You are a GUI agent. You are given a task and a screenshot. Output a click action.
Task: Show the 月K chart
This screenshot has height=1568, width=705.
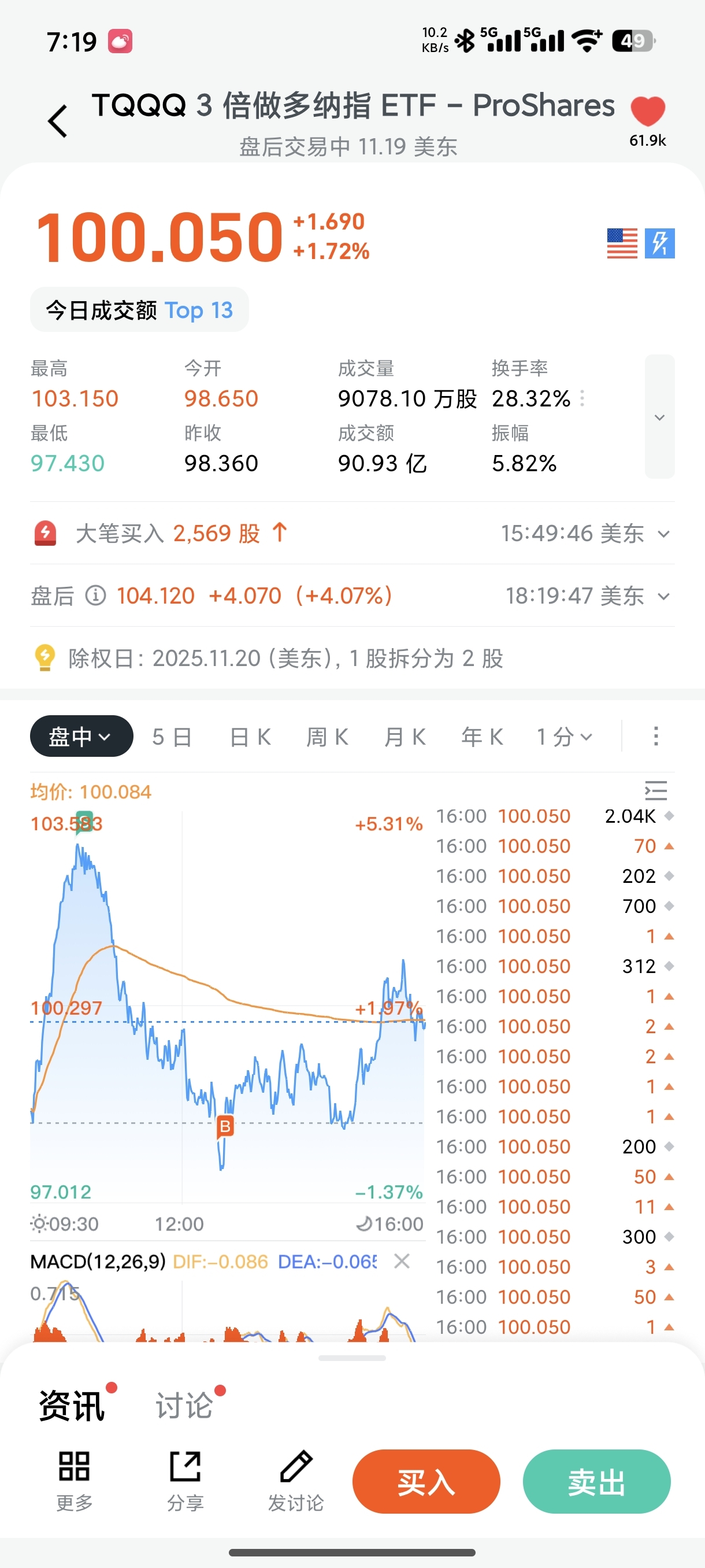[405, 737]
